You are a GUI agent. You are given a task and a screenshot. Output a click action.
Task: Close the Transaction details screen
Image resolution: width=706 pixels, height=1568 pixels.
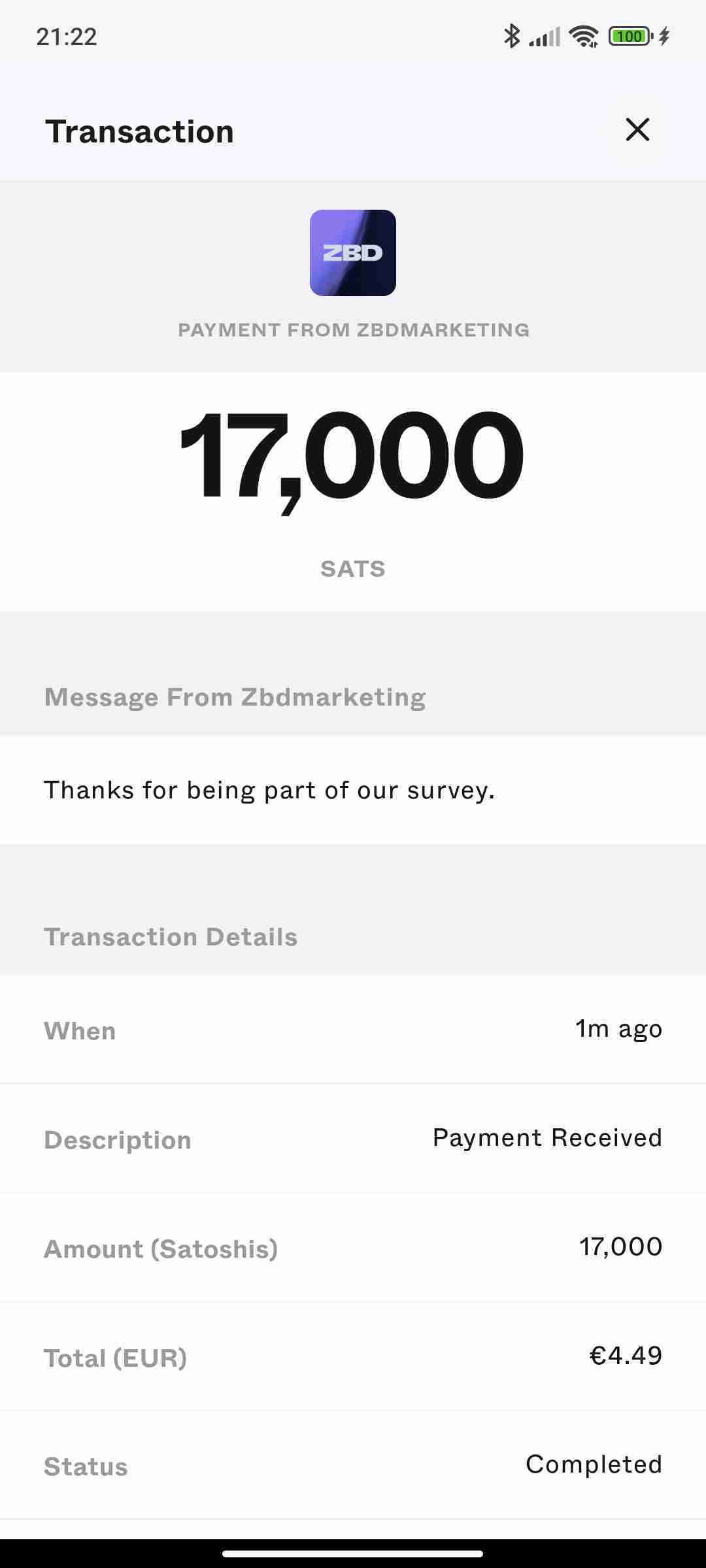coord(637,130)
